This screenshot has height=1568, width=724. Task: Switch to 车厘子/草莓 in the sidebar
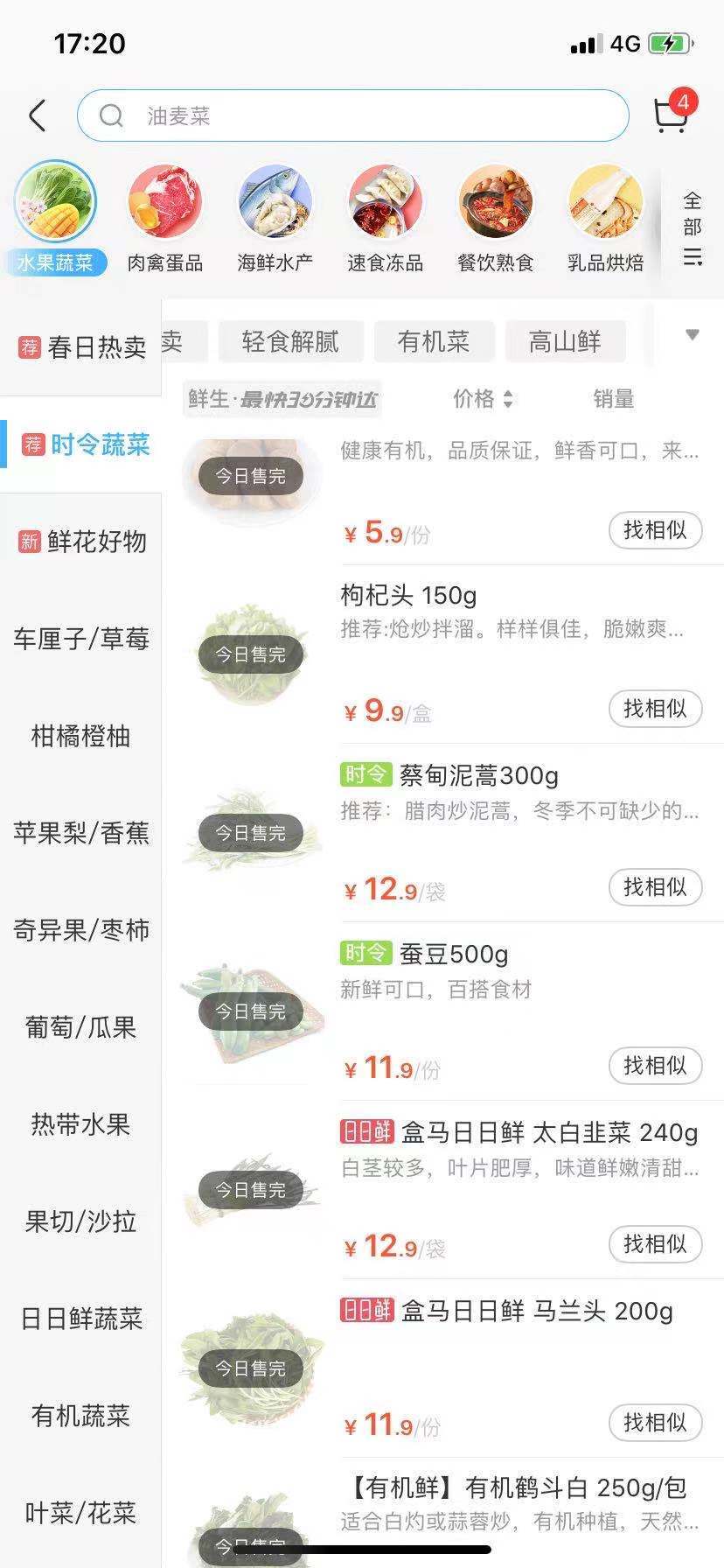(81, 639)
